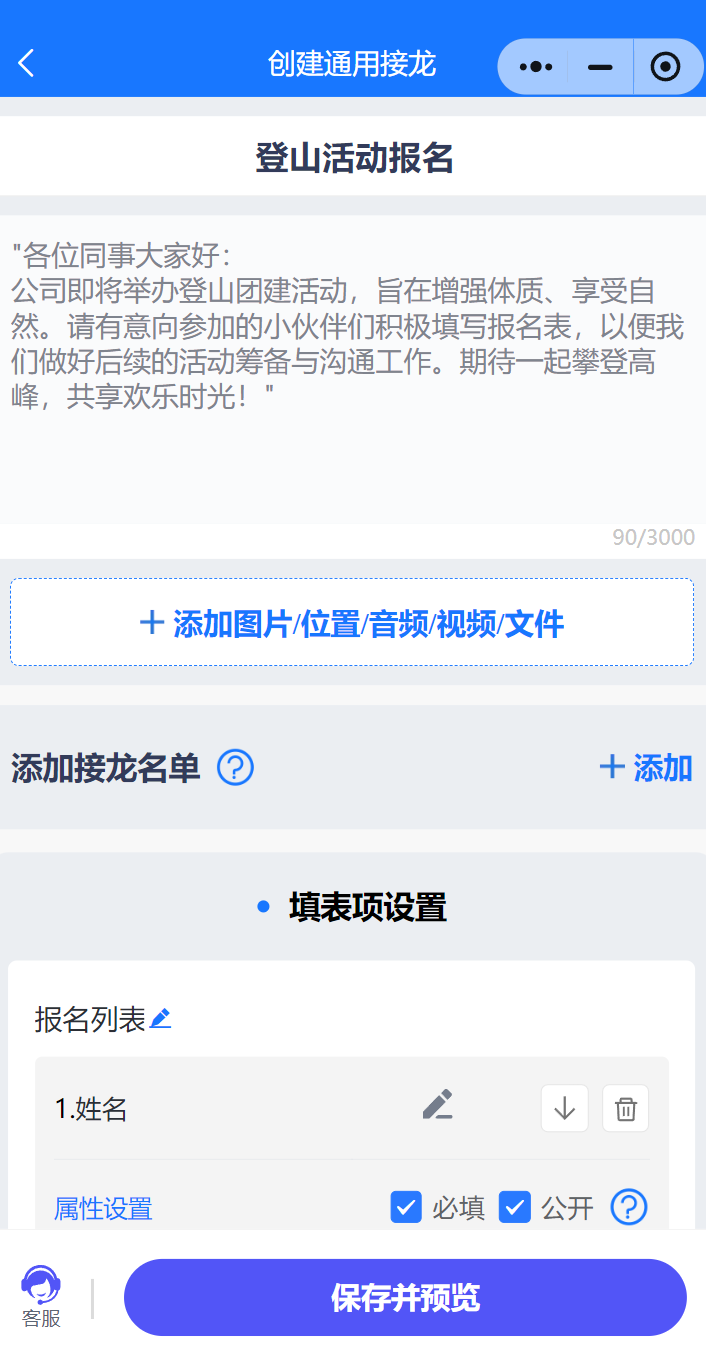
Task: Open help about 必填 and 公开 options
Action: pyautogui.click(x=629, y=1207)
